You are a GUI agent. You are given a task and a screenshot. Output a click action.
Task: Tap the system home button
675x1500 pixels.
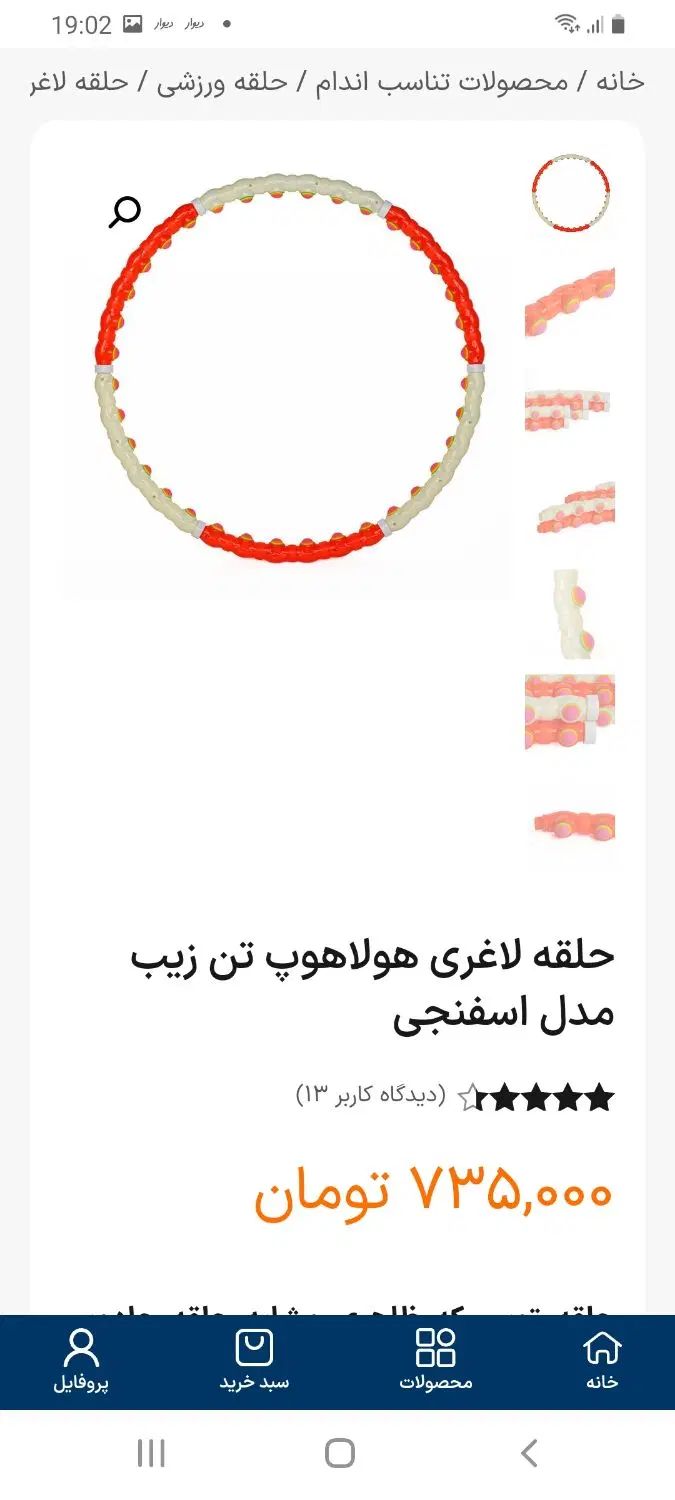(339, 1453)
